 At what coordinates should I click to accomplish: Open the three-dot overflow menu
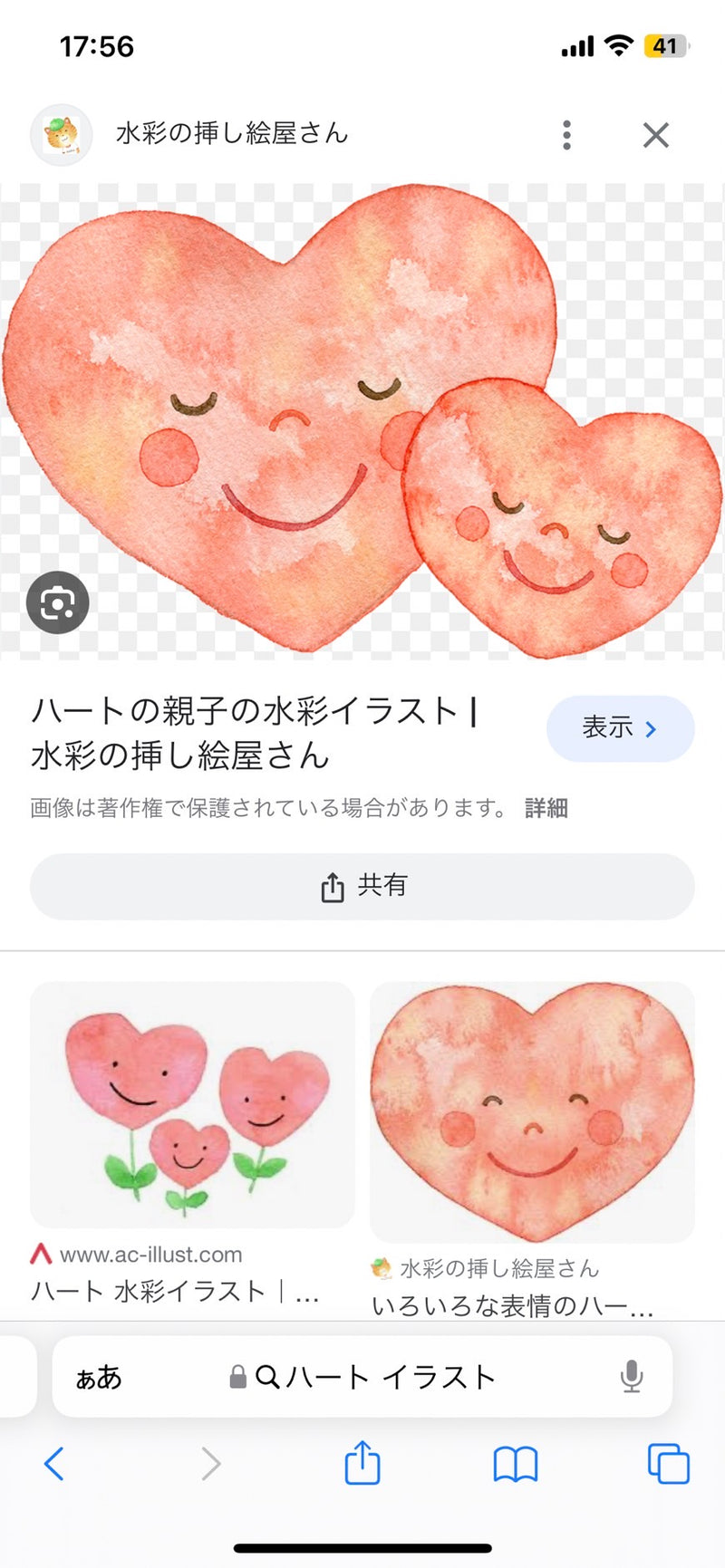566,134
